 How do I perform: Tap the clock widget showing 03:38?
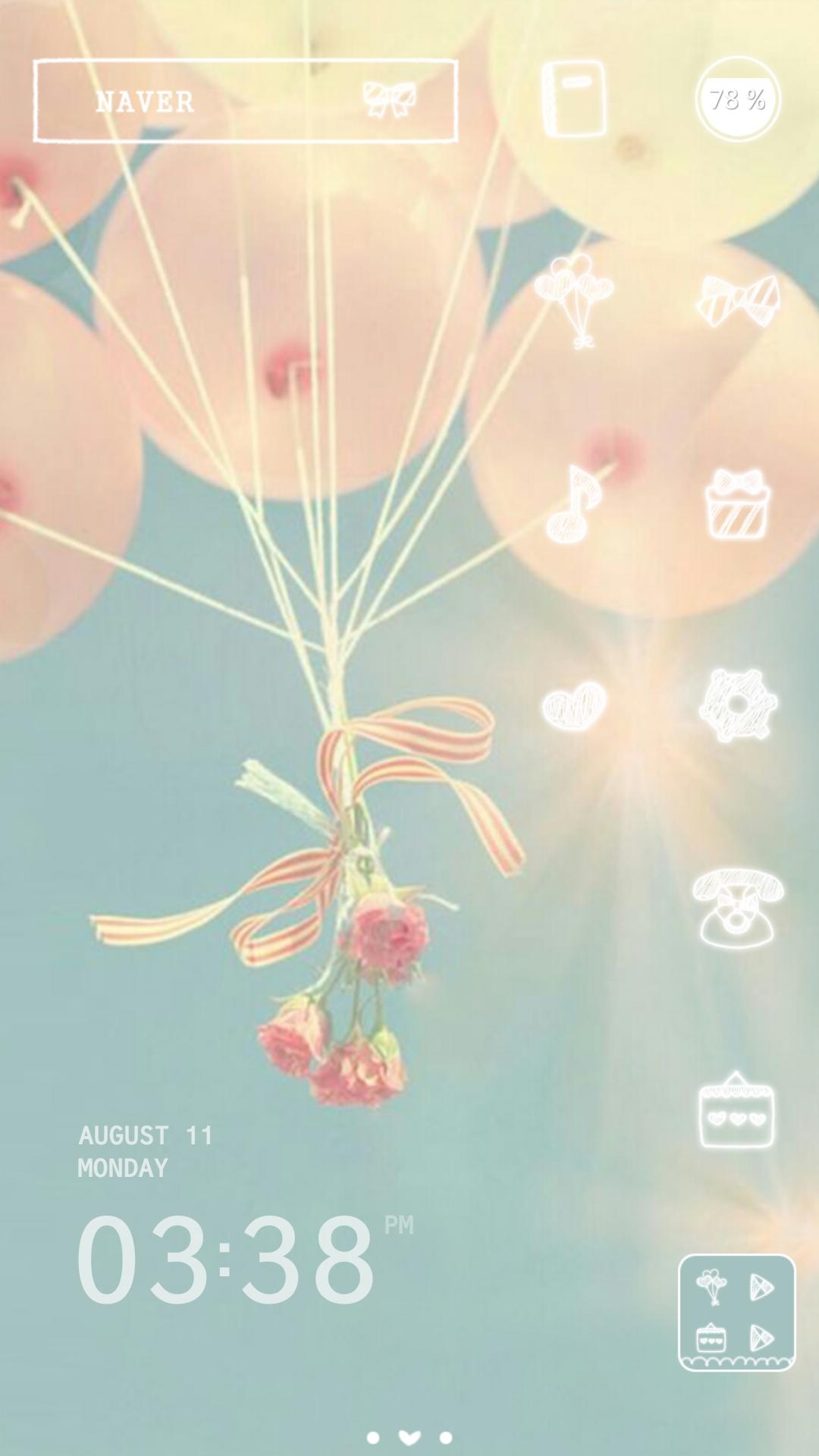(x=227, y=1259)
